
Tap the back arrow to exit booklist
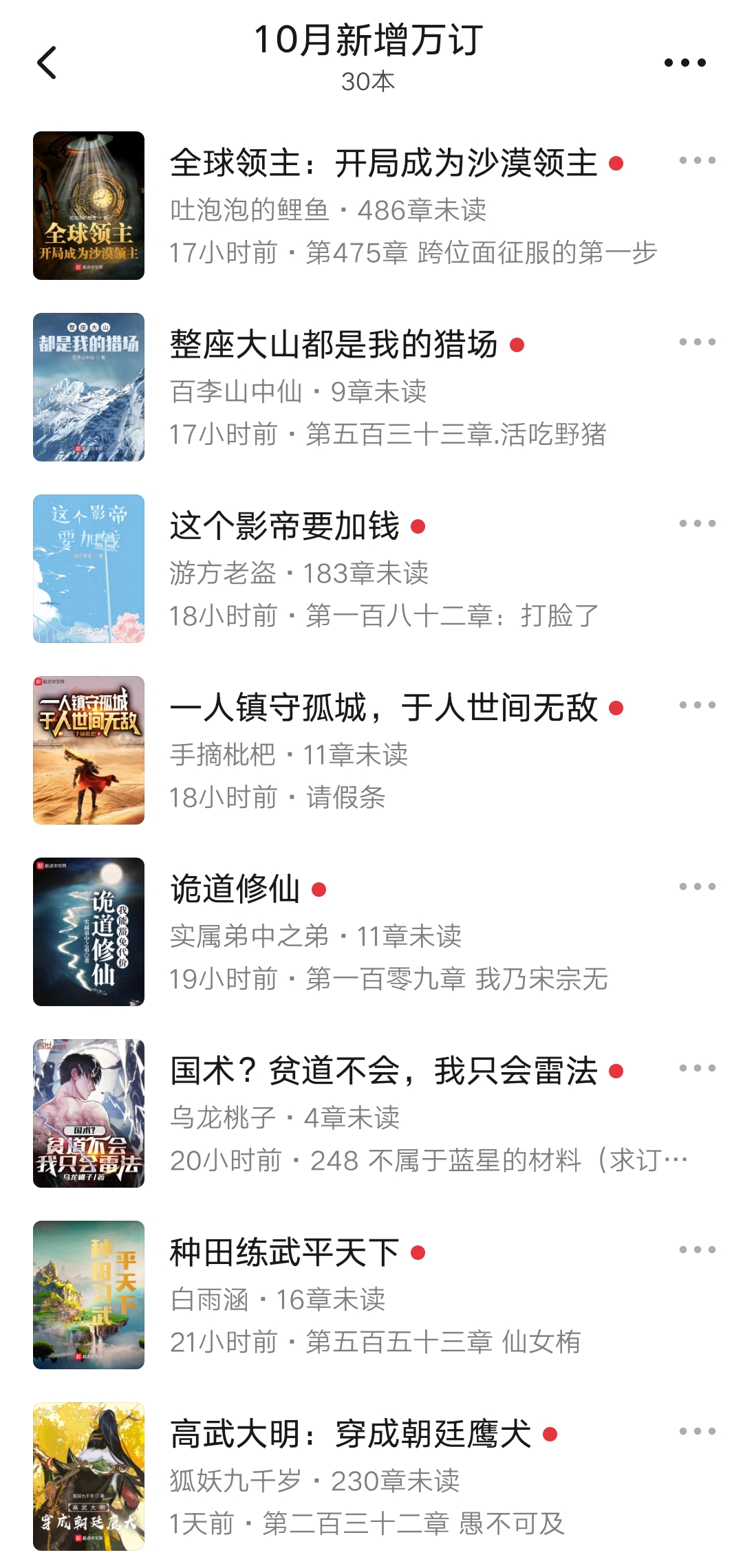[47, 63]
